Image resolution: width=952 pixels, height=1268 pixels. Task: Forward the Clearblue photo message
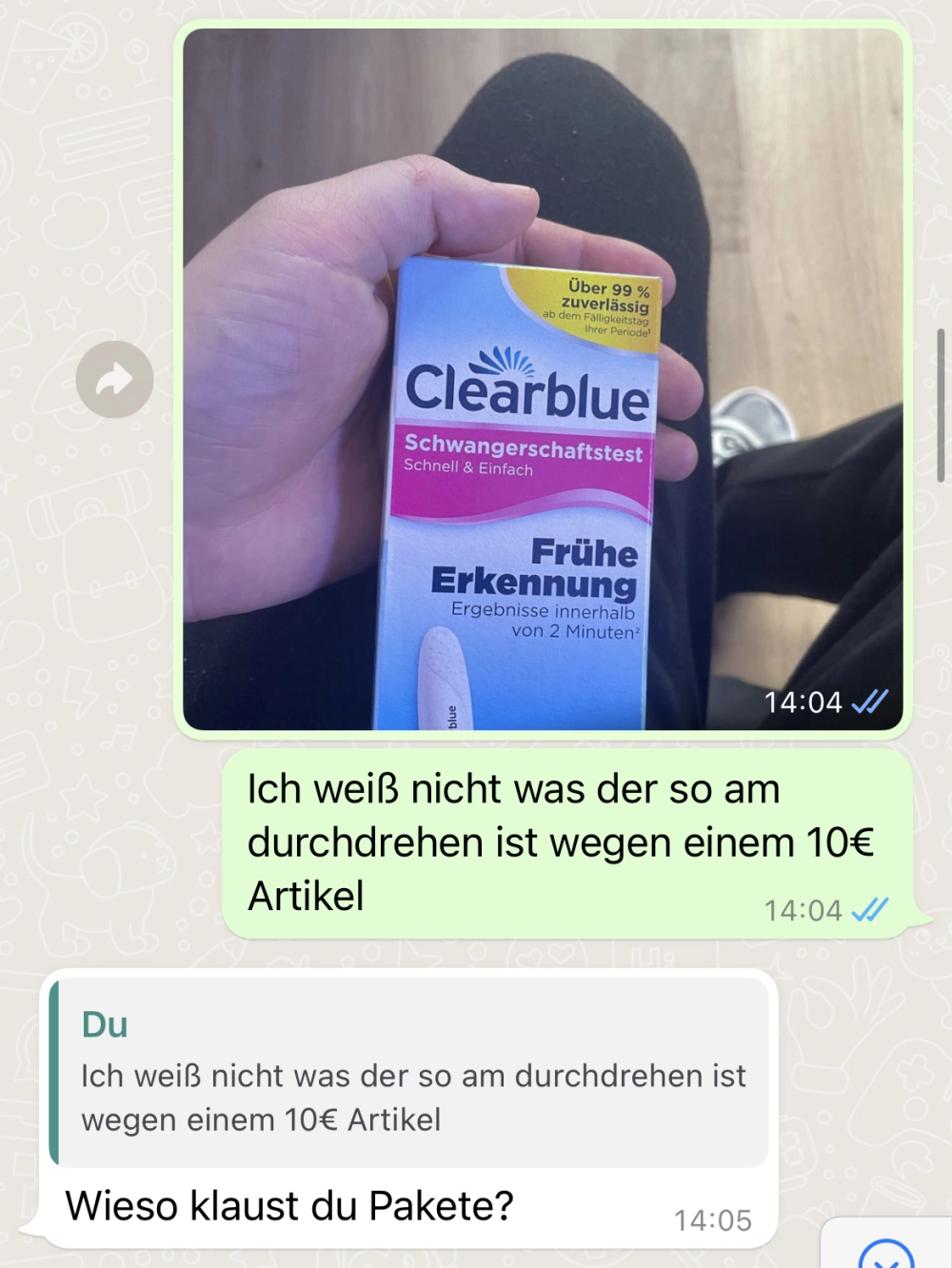click(x=114, y=379)
